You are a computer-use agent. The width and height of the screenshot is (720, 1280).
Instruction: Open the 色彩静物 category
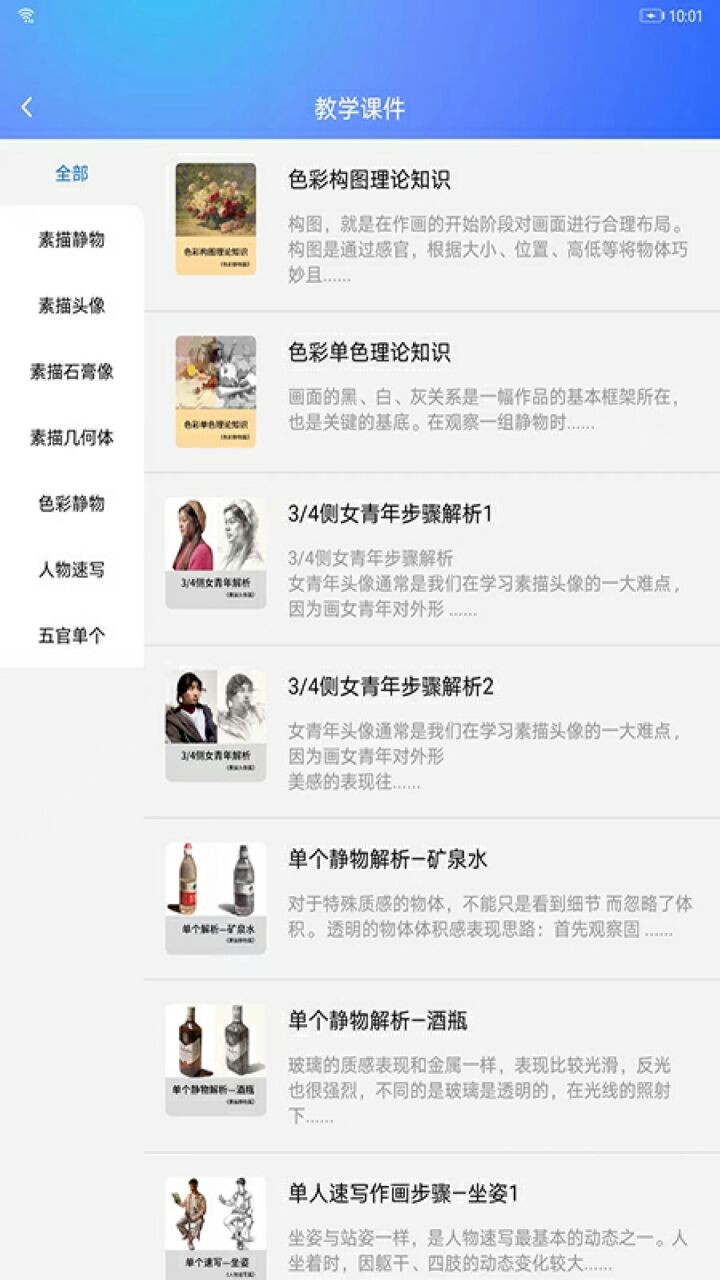[71, 504]
